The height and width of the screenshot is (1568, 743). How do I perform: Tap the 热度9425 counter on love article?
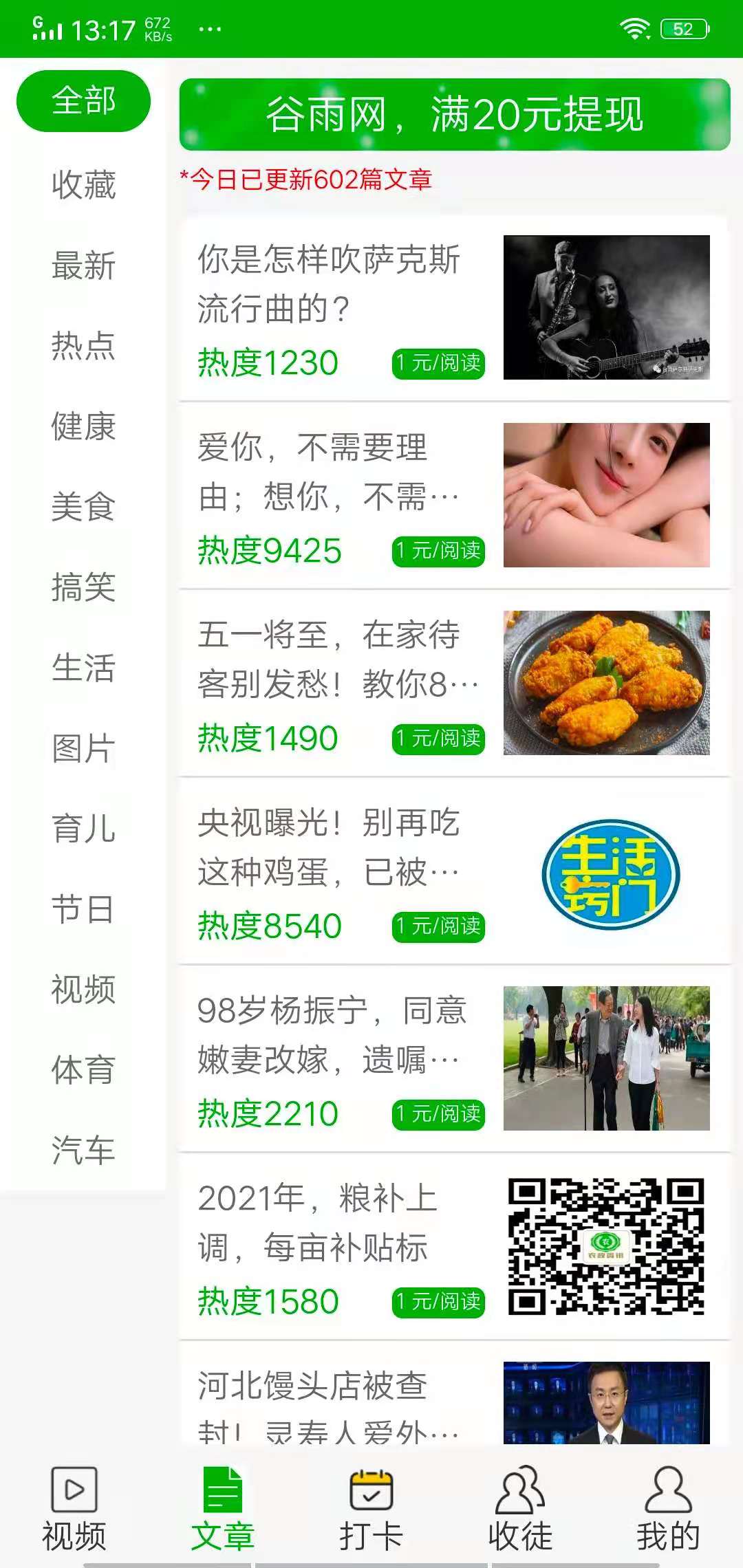(268, 550)
